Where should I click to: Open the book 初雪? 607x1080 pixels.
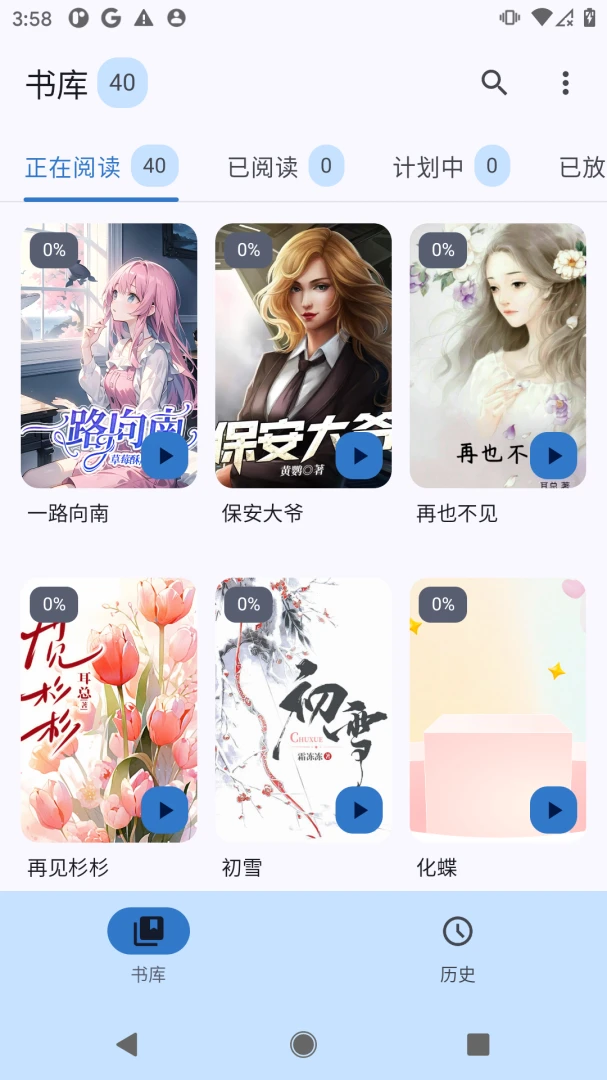[x=303, y=710]
